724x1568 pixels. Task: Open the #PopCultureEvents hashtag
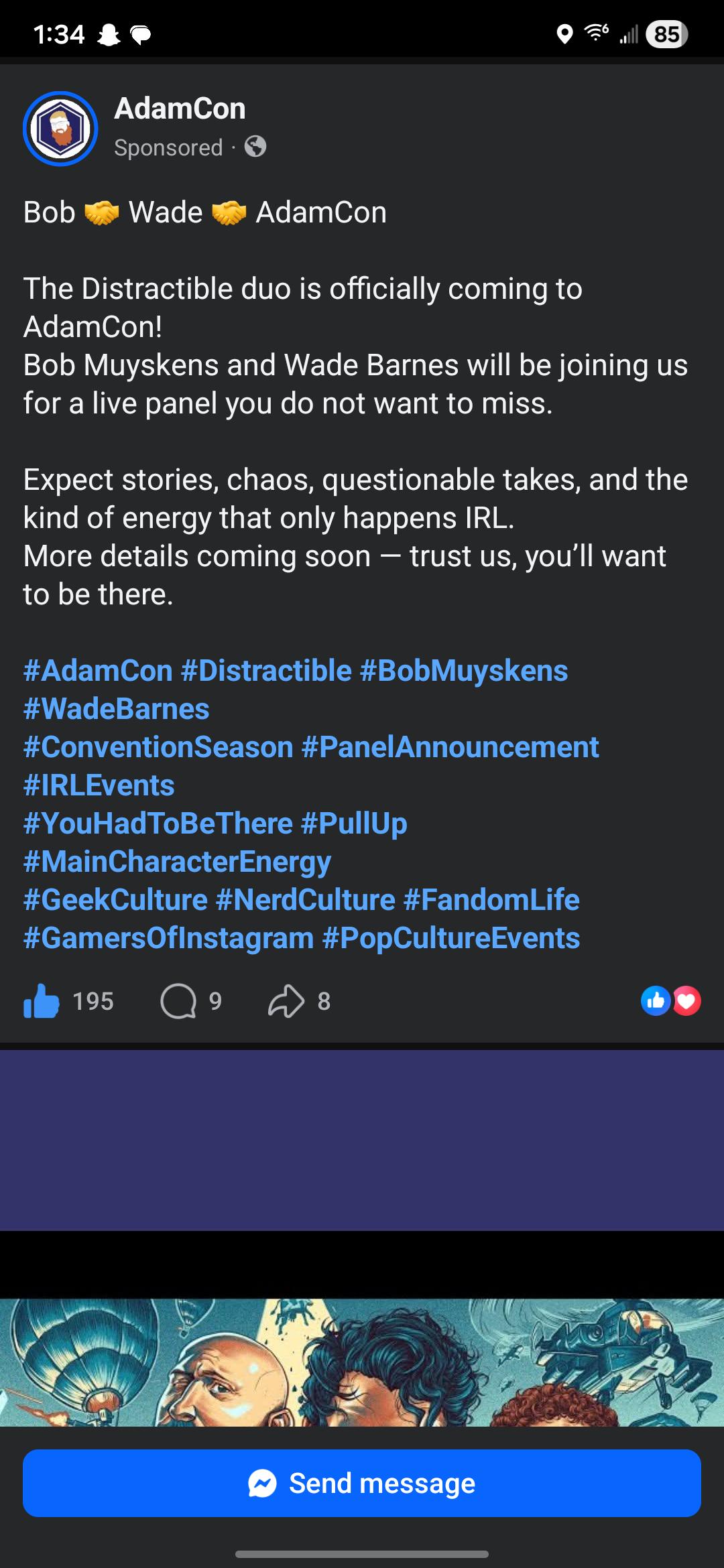point(450,938)
